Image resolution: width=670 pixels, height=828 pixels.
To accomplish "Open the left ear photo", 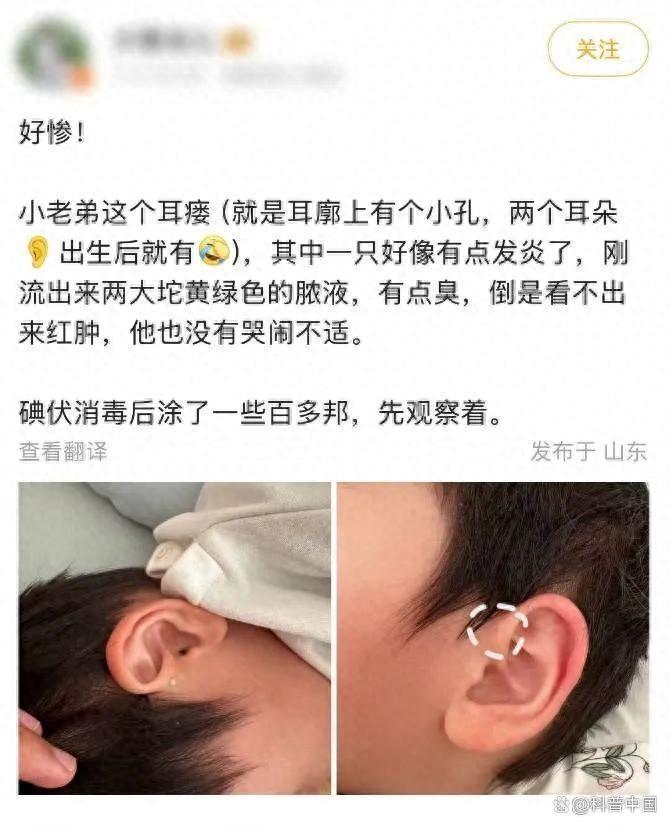I will (x=174, y=638).
